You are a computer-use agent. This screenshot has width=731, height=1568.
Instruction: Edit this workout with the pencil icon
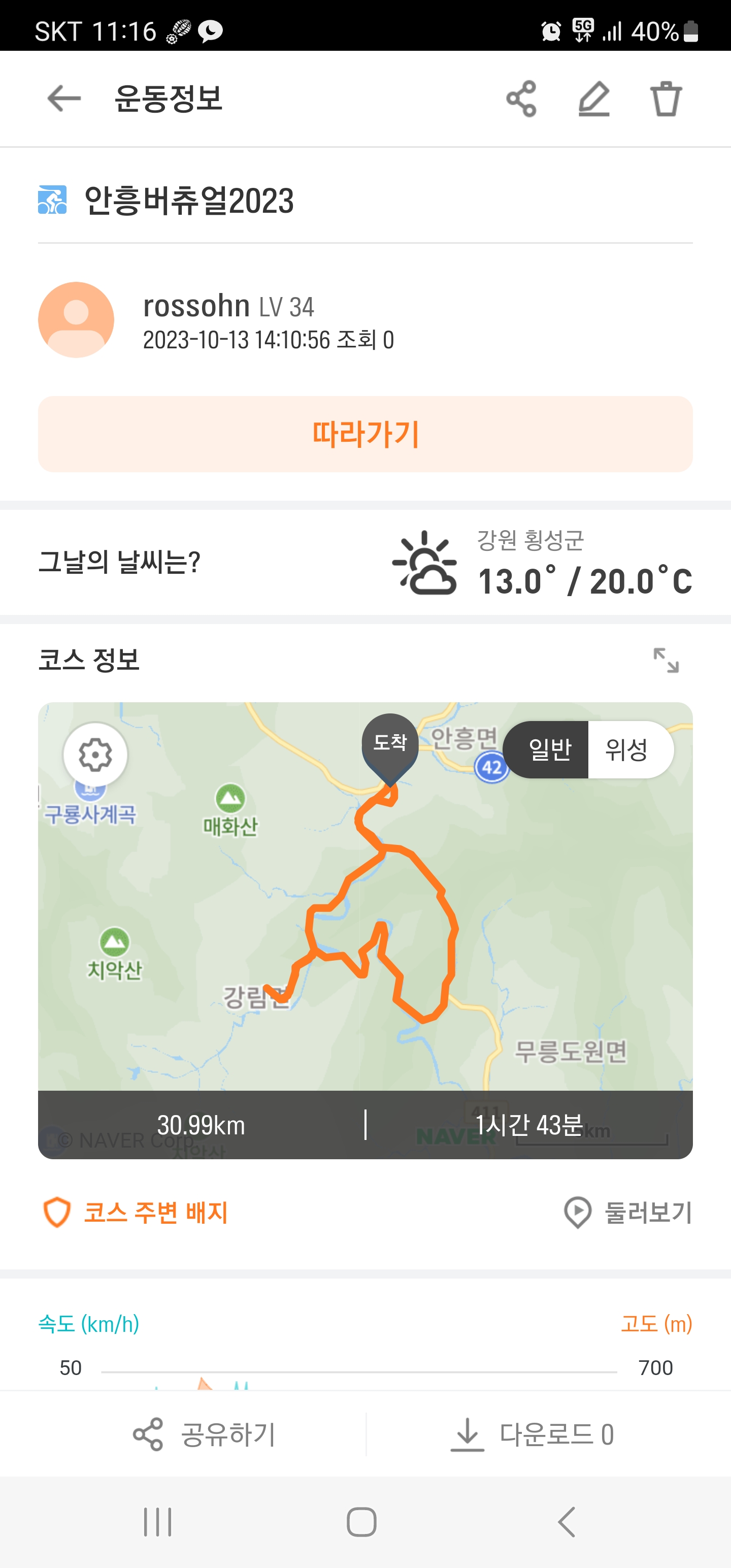tap(593, 99)
